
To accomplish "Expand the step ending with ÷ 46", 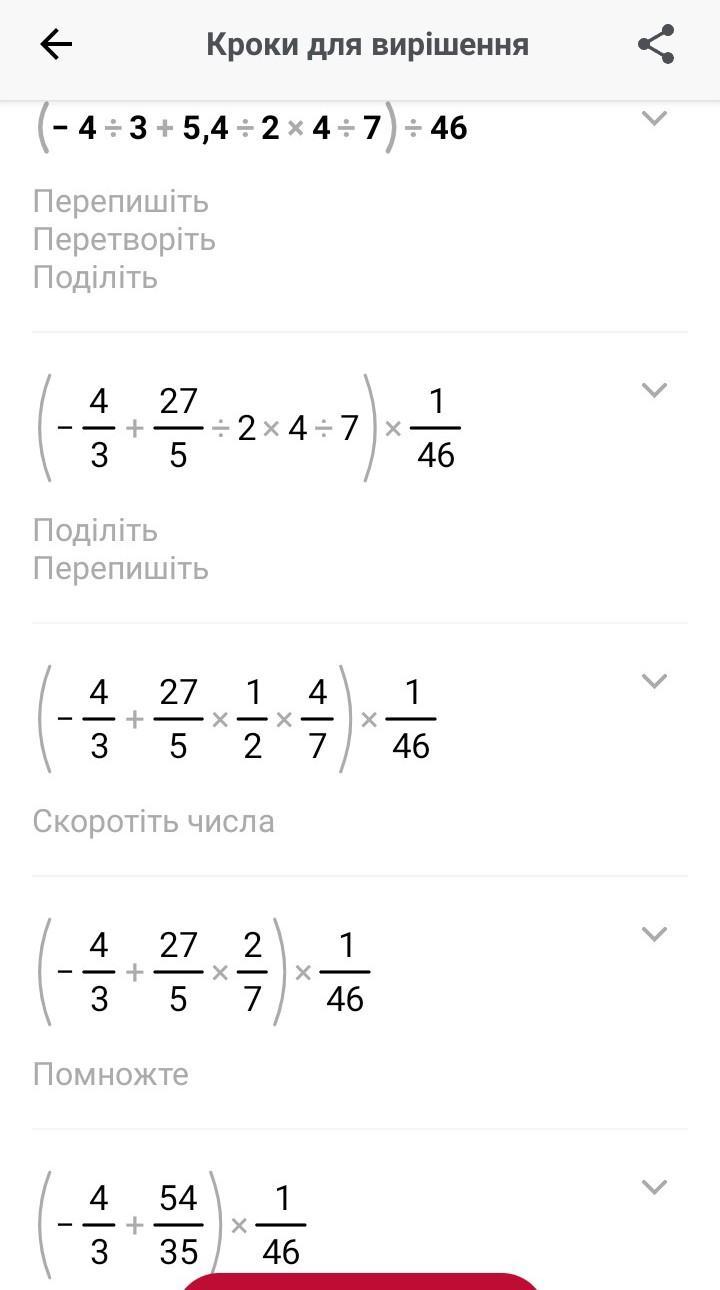I will (x=654, y=118).
